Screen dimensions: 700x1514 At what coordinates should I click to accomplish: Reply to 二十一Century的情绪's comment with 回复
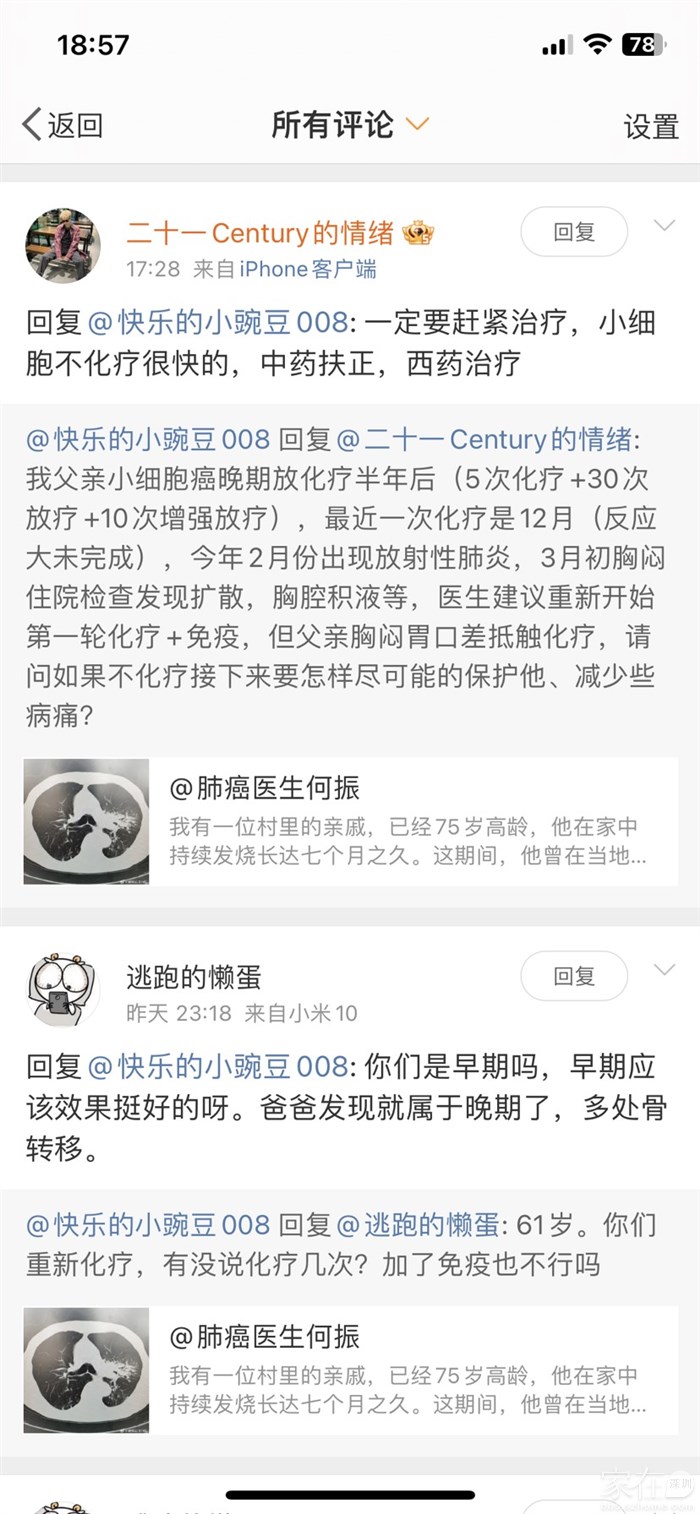[x=574, y=232]
